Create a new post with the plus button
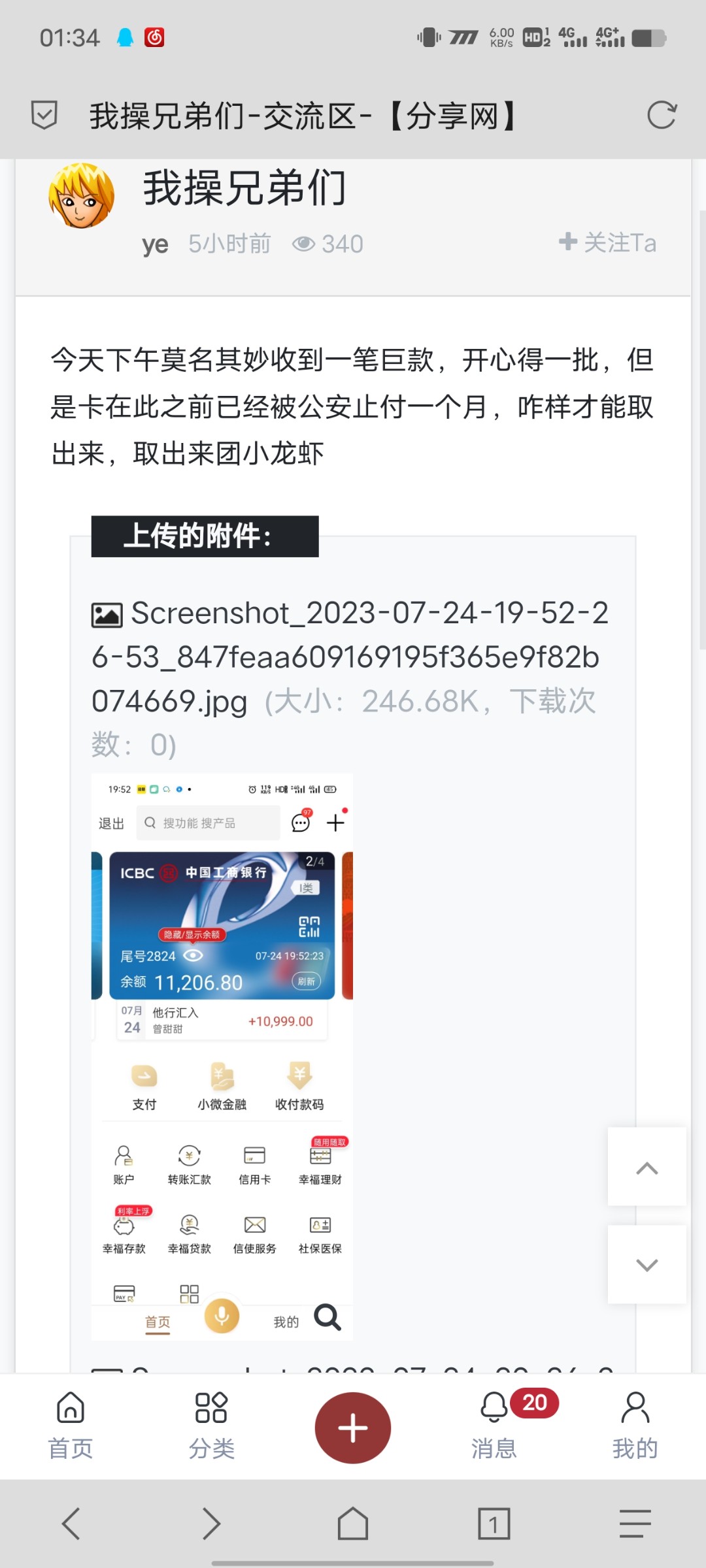706x1568 pixels. (x=353, y=1428)
